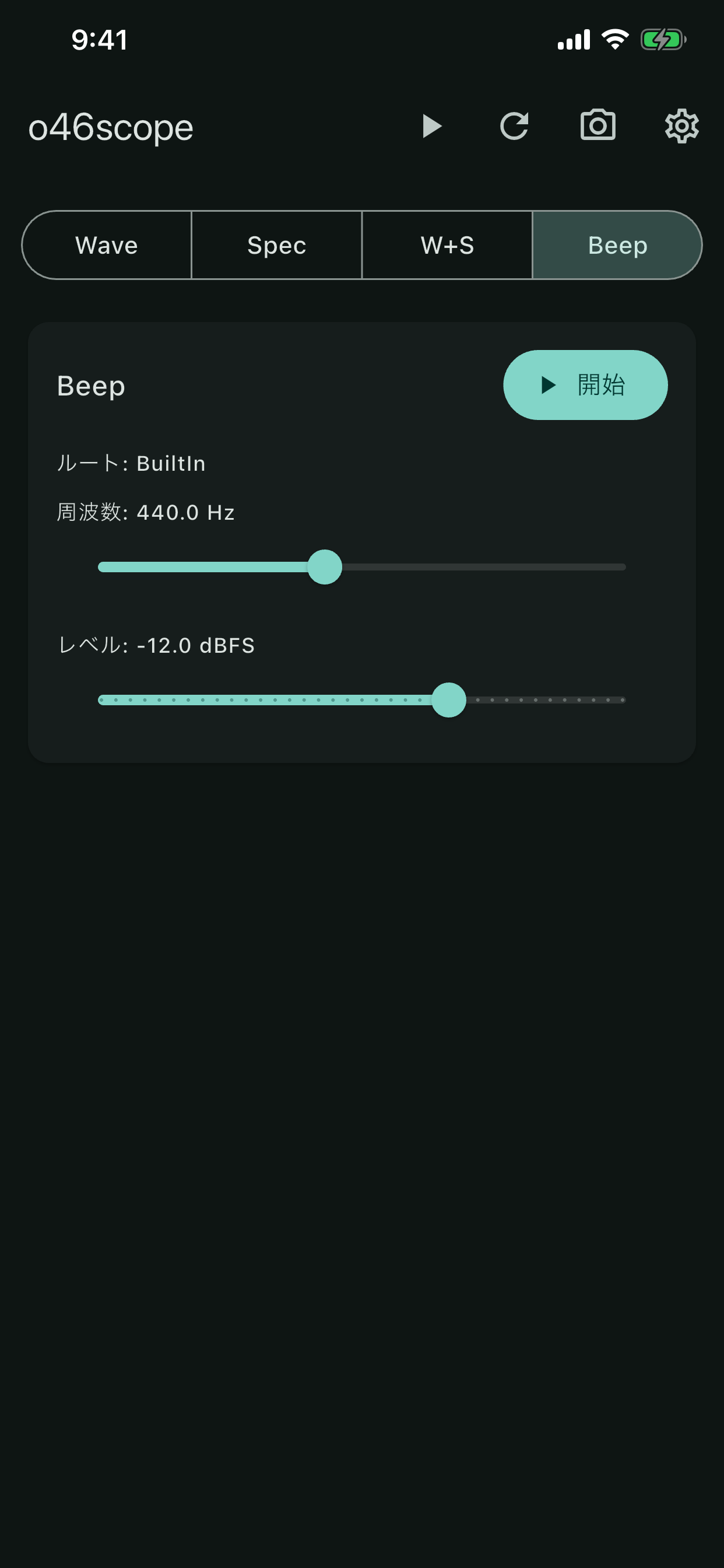Tap the refresh icon in the app bar
Image resolution: width=724 pixels, height=1568 pixels.
tap(514, 127)
